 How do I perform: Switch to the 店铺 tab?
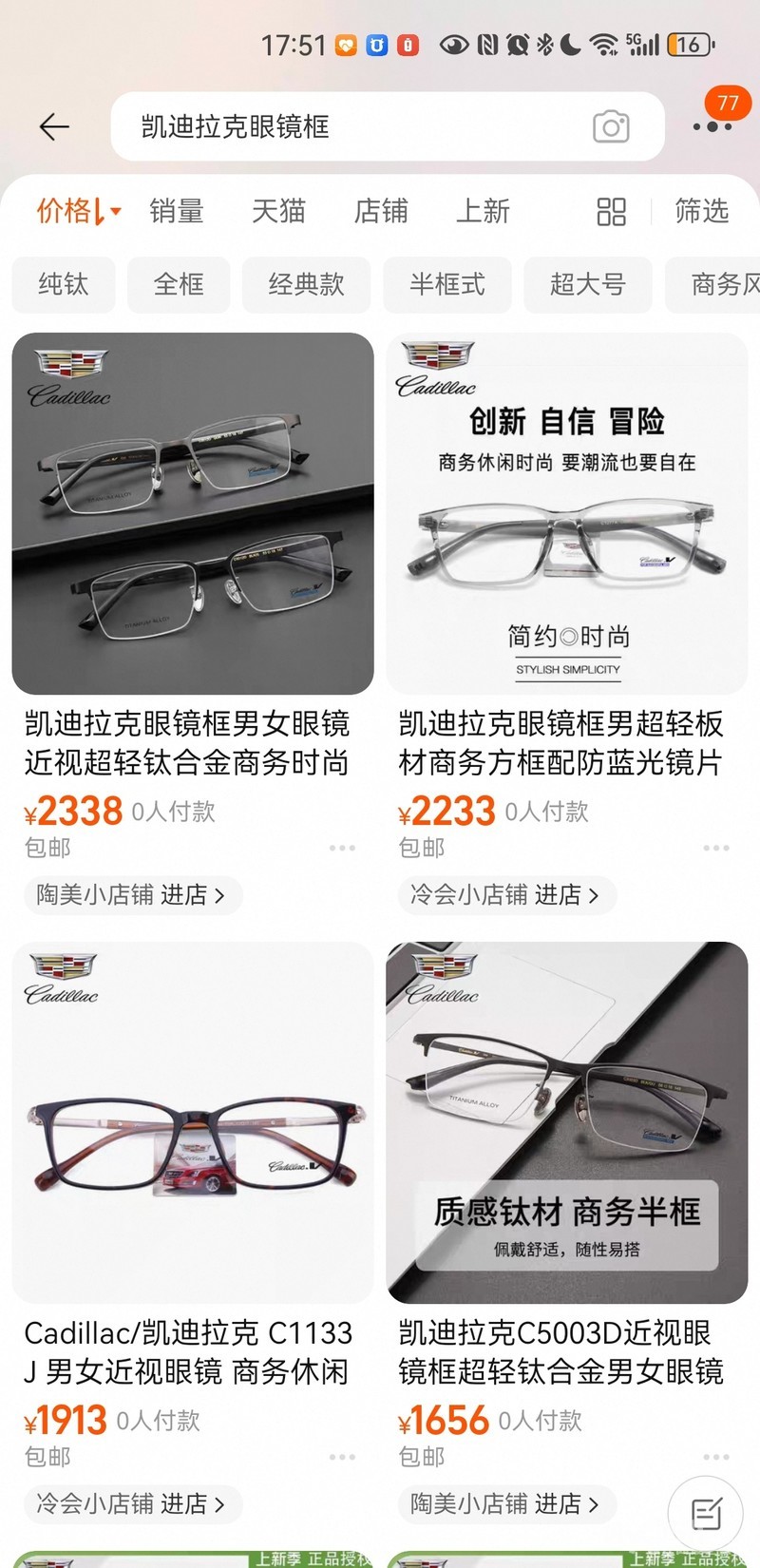(x=381, y=211)
